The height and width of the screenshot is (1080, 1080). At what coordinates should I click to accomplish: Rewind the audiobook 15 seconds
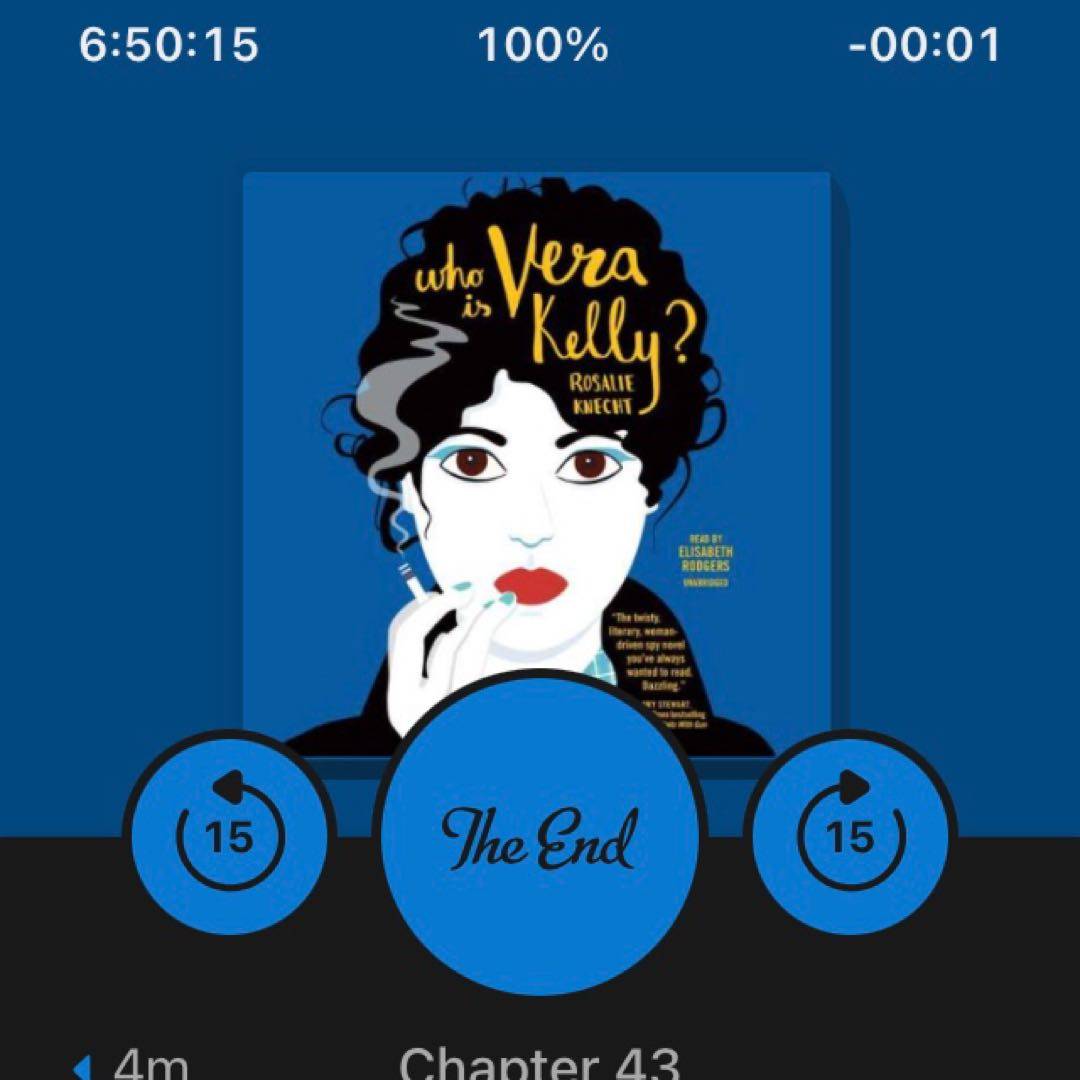pos(229,833)
